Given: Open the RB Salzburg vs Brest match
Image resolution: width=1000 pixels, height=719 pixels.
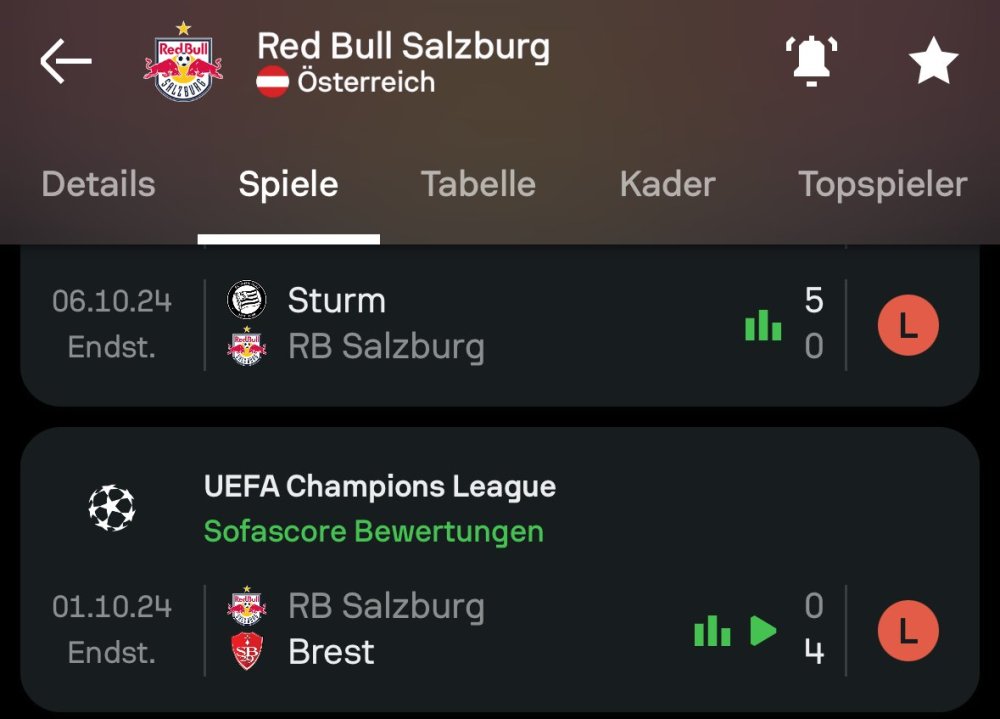Looking at the screenshot, I should (450, 629).
